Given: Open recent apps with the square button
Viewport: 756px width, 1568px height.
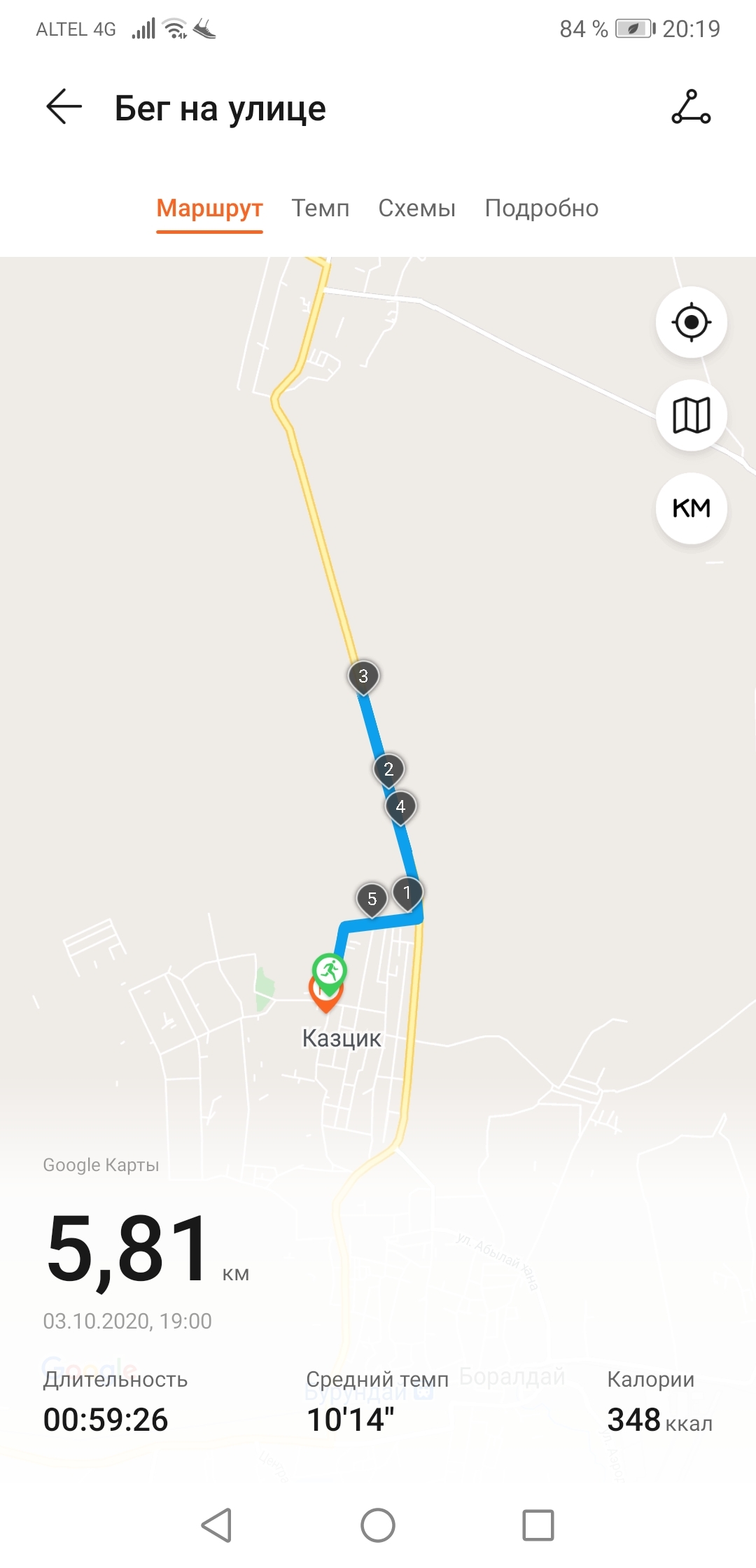Looking at the screenshot, I should (538, 1525).
